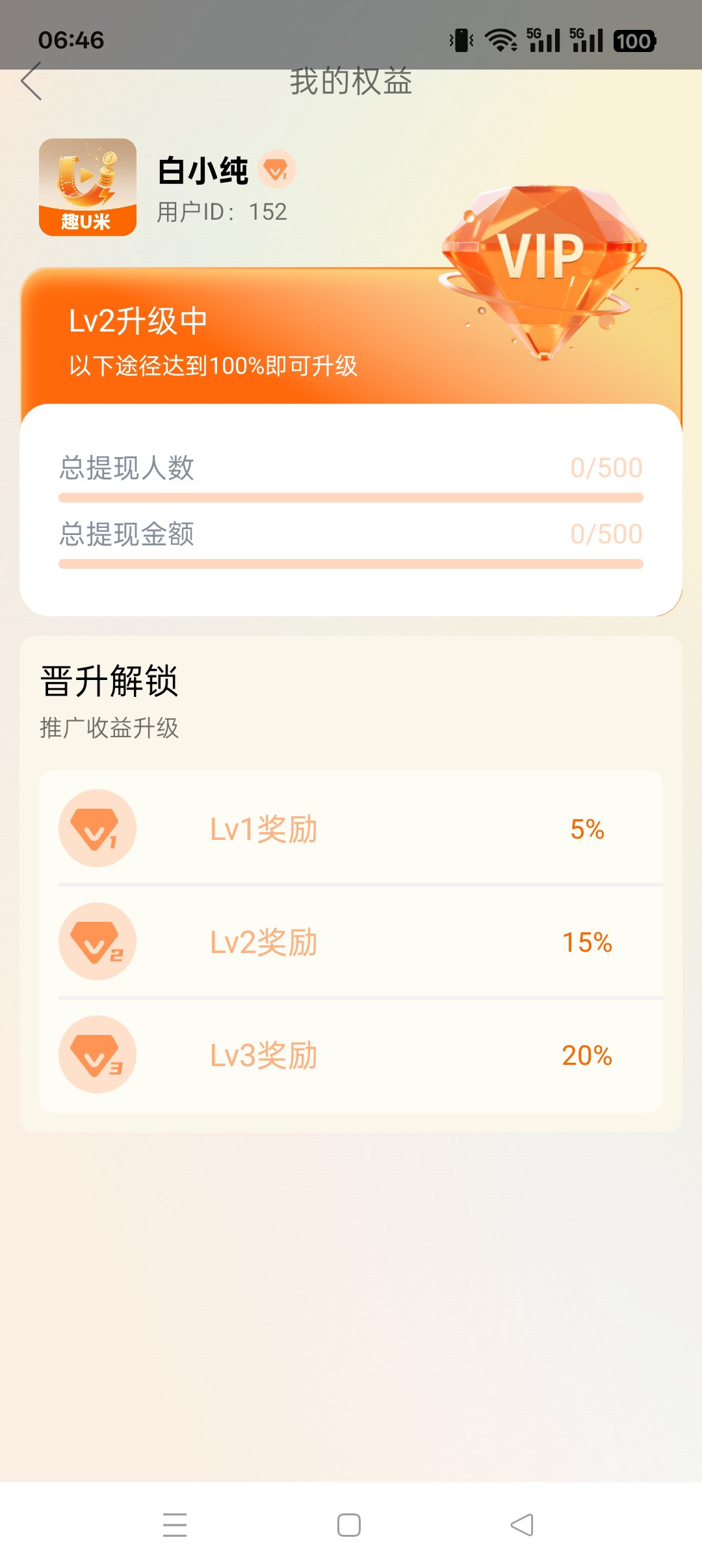This screenshot has width=702, height=1568.
Task: Tap the Lv1奖励 row showing 5%
Action: click(x=351, y=828)
